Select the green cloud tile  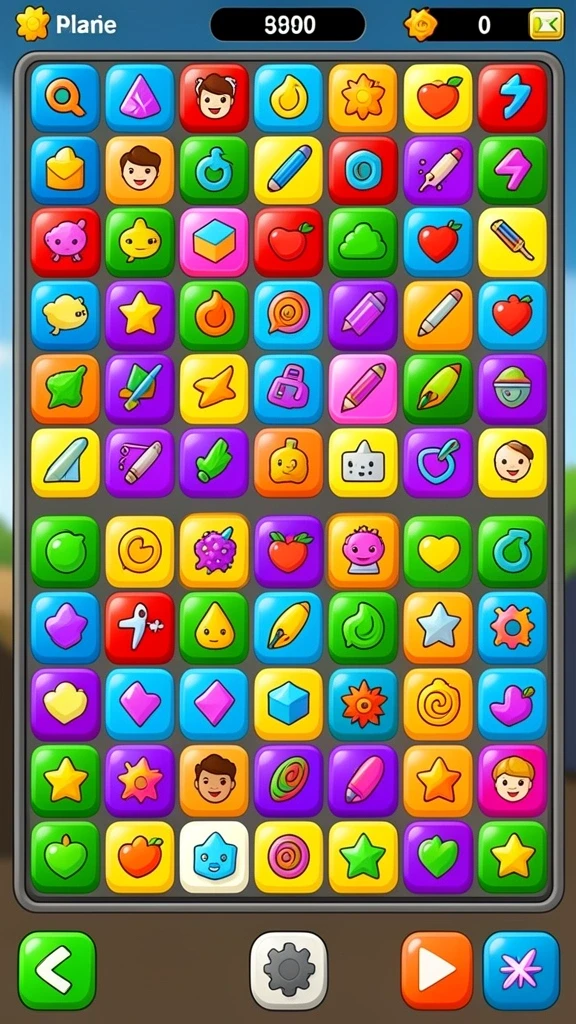[363, 242]
